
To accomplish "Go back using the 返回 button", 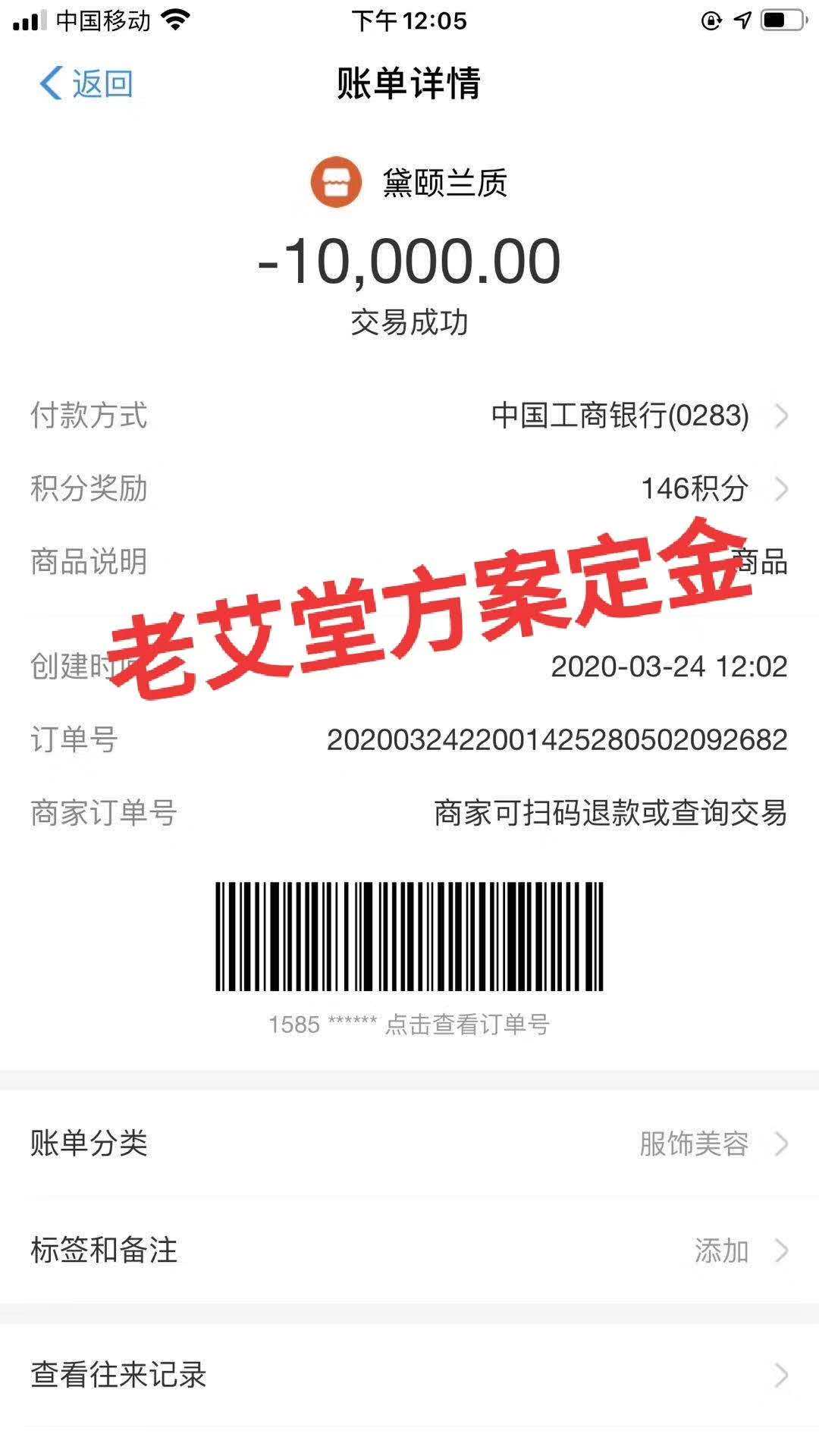I will pyautogui.click(x=86, y=83).
